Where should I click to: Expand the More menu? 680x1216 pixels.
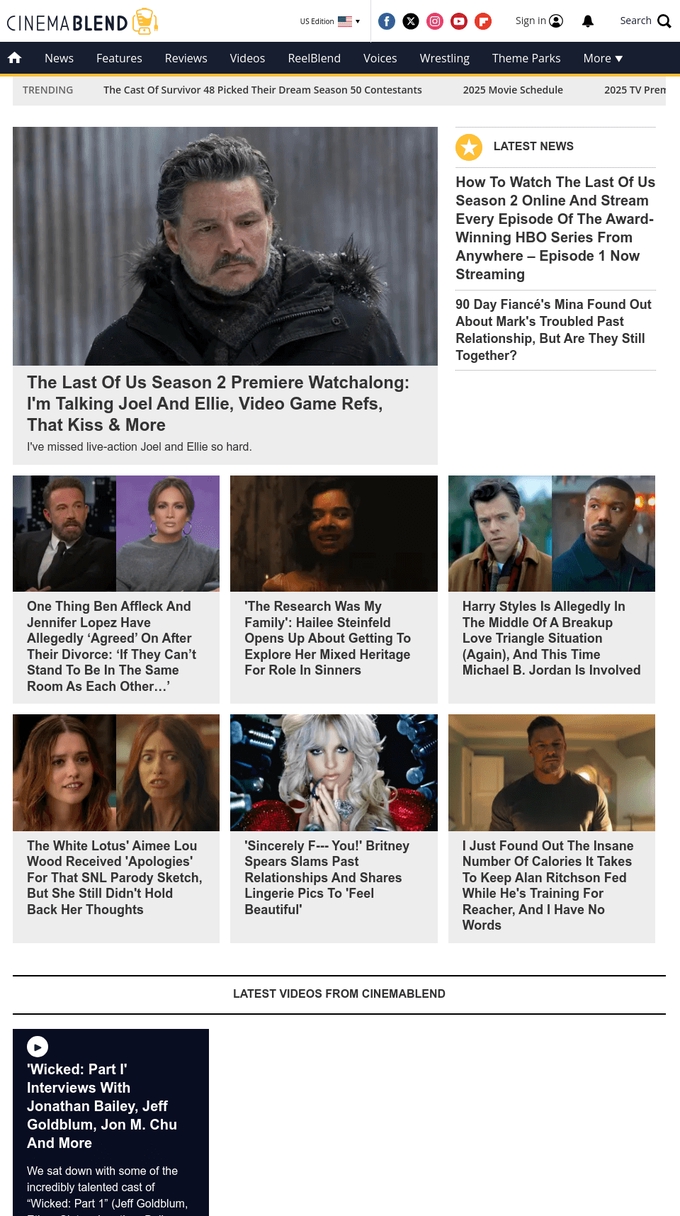pos(603,58)
